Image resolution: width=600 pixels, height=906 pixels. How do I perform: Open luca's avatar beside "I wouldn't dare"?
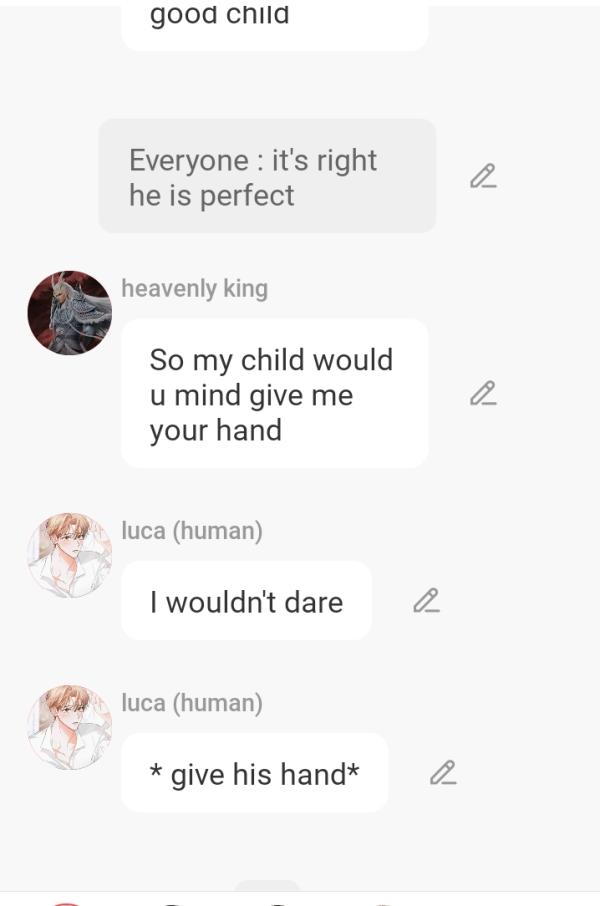click(69, 556)
